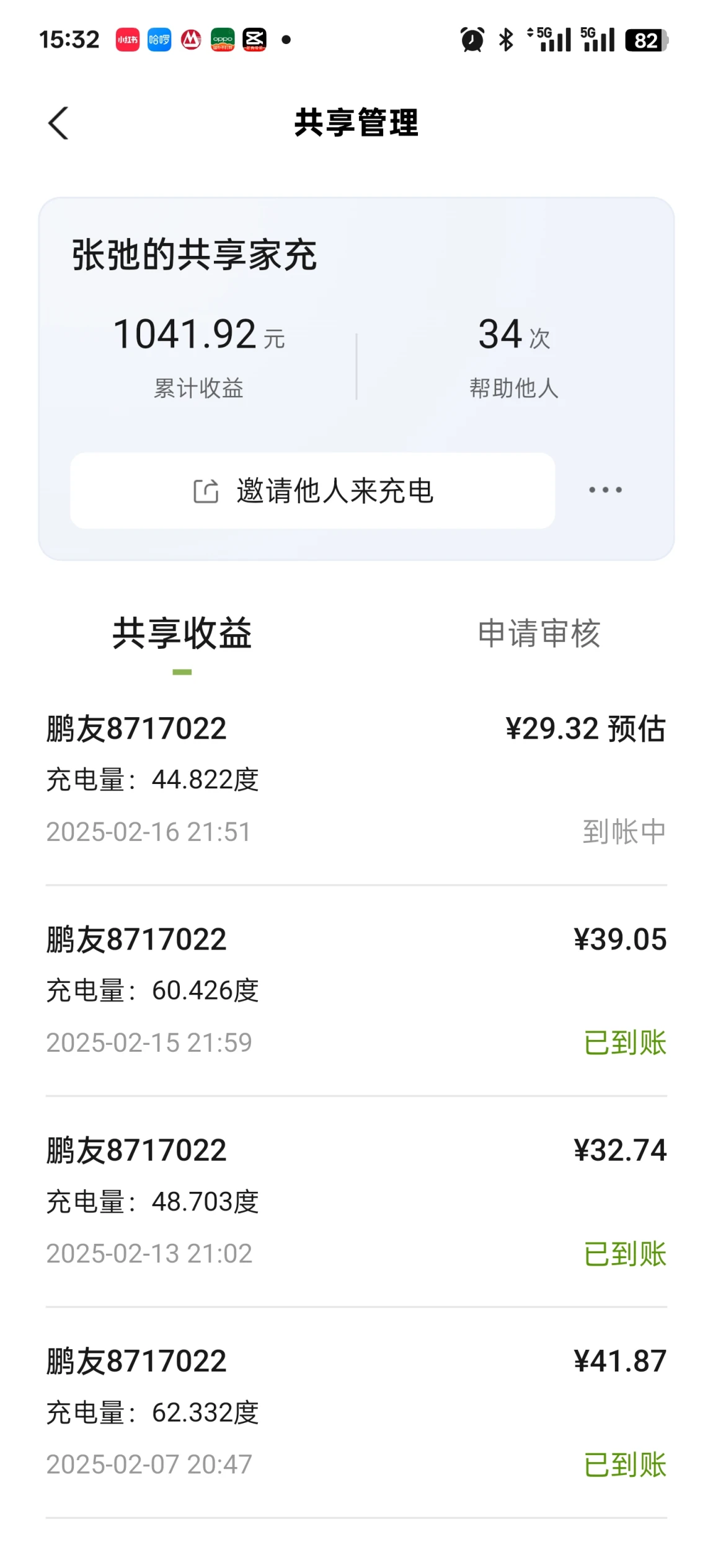The height and width of the screenshot is (1568, 713).
Task: Open the three-dot more options
Action: tap(605, 490)
